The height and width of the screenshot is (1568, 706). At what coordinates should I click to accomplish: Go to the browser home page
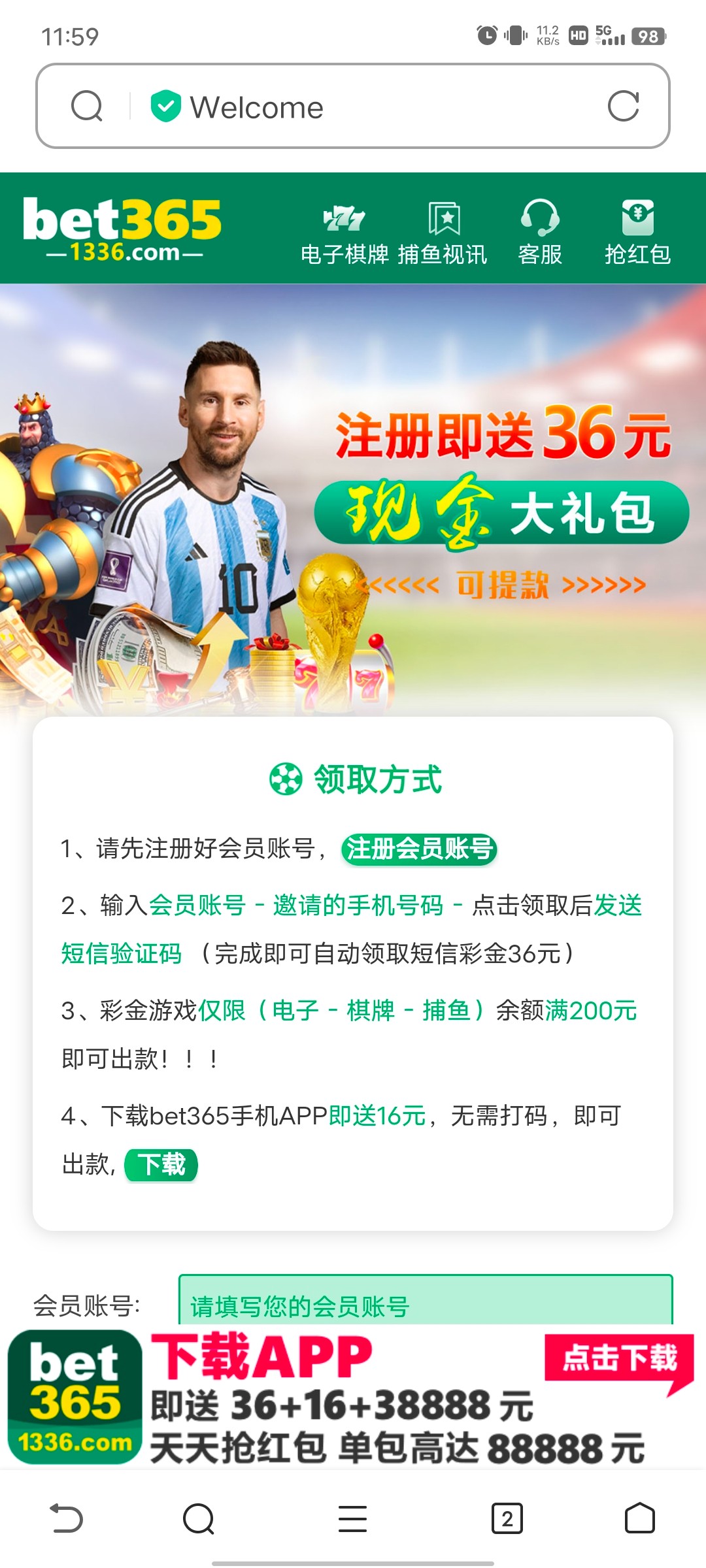coord(639,1518)
